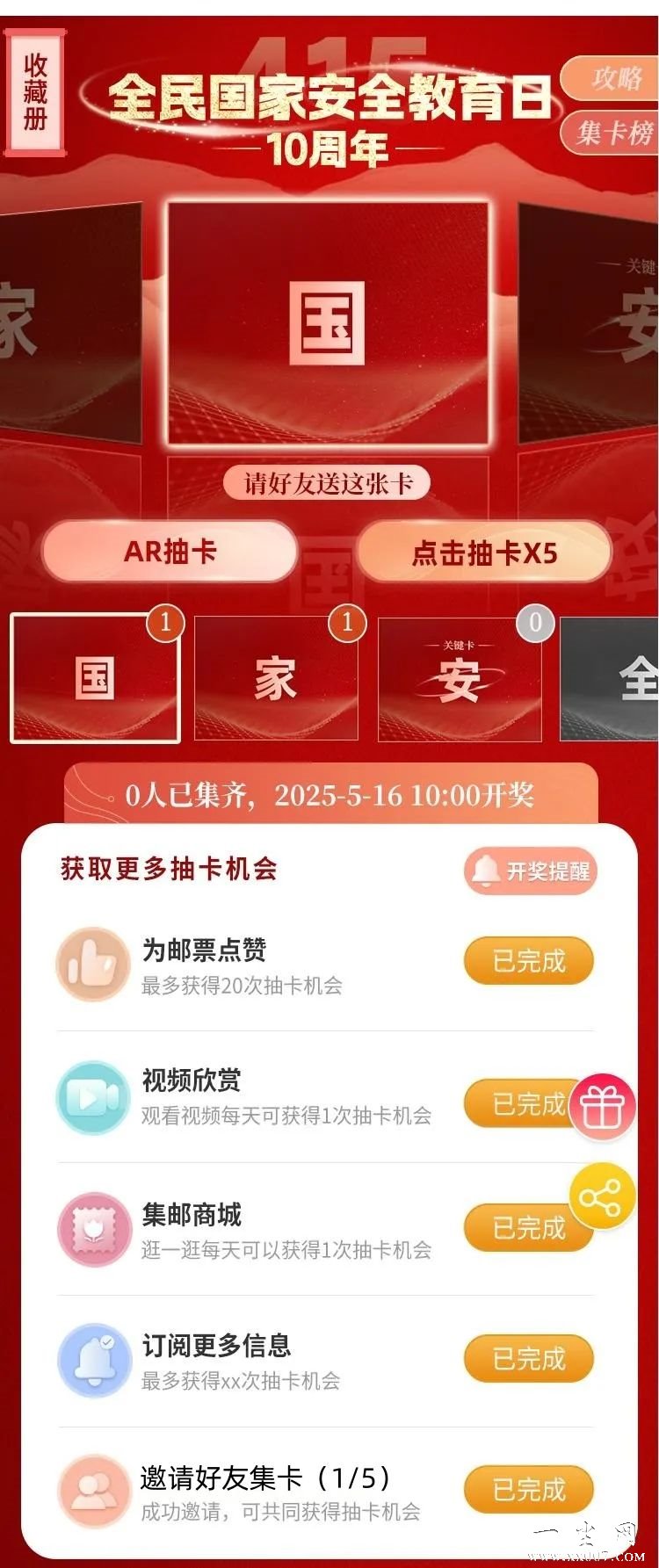Start AR抽卡 card draw

pos(170,552)
